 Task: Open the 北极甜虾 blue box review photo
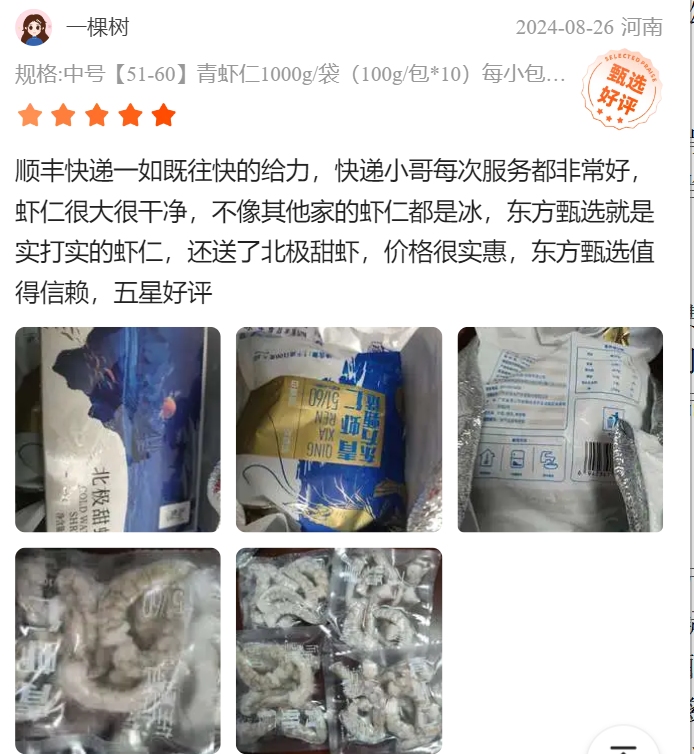[118, 429]
